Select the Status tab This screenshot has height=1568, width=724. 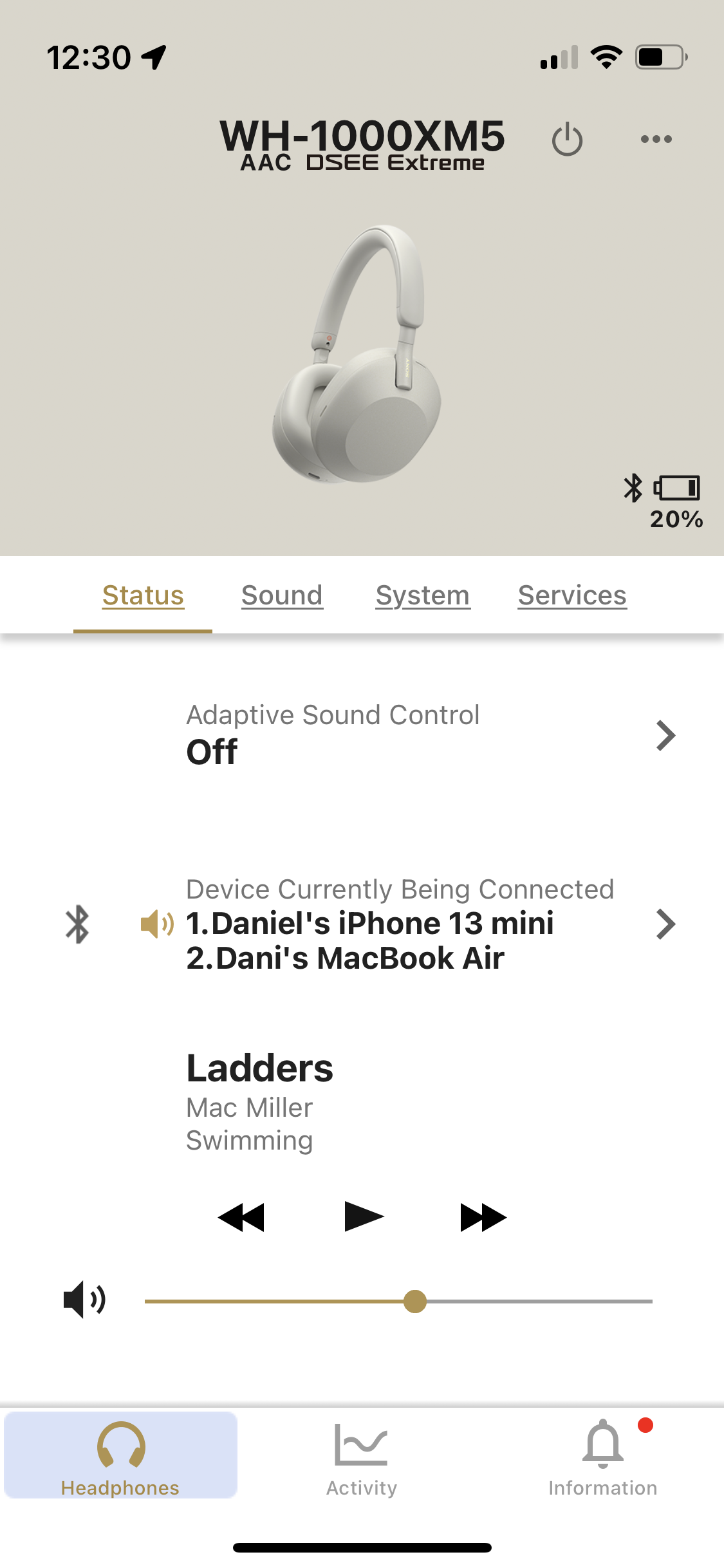[143, 595]
